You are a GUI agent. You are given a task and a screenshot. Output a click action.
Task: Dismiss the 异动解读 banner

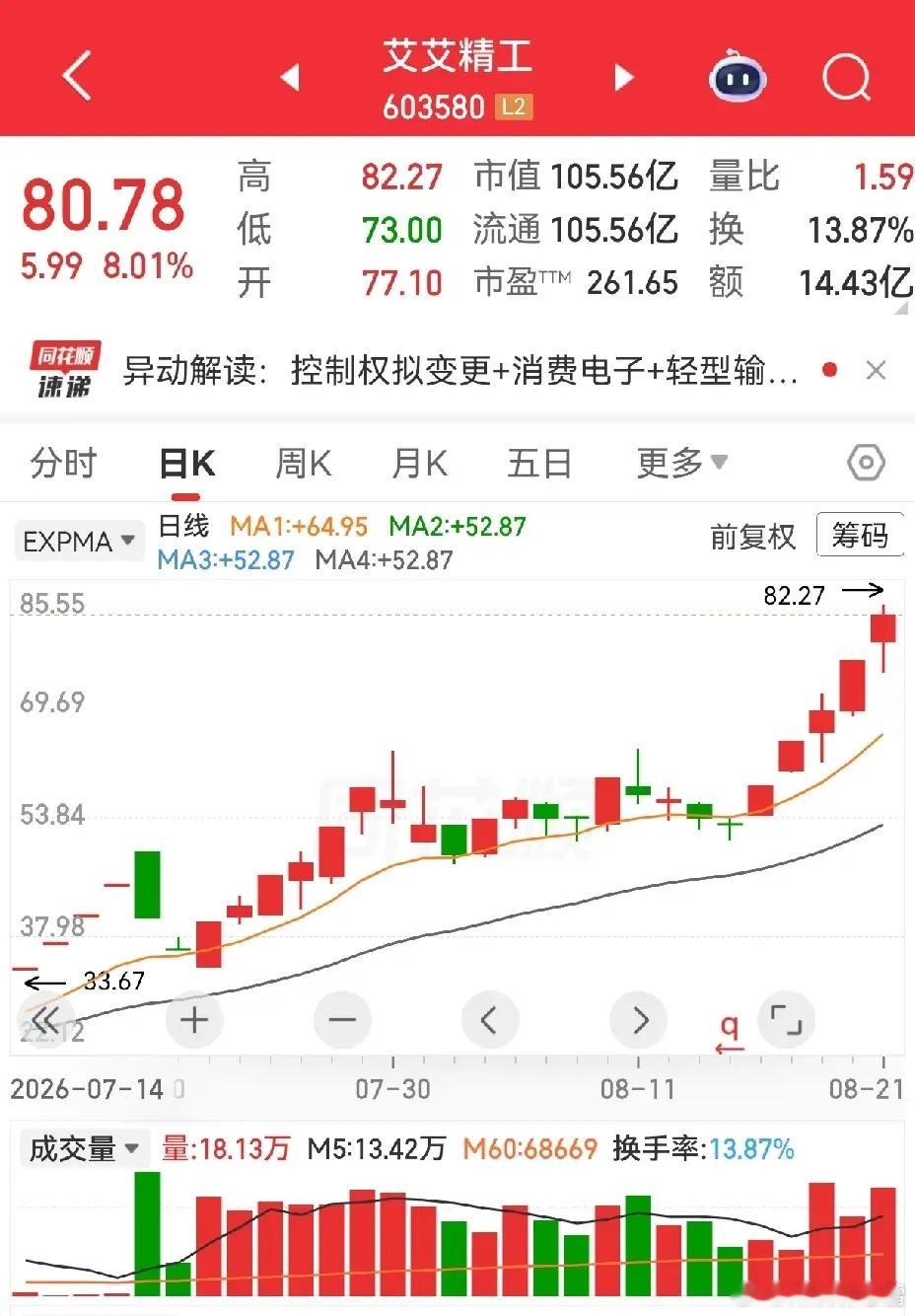click(875, 370)
